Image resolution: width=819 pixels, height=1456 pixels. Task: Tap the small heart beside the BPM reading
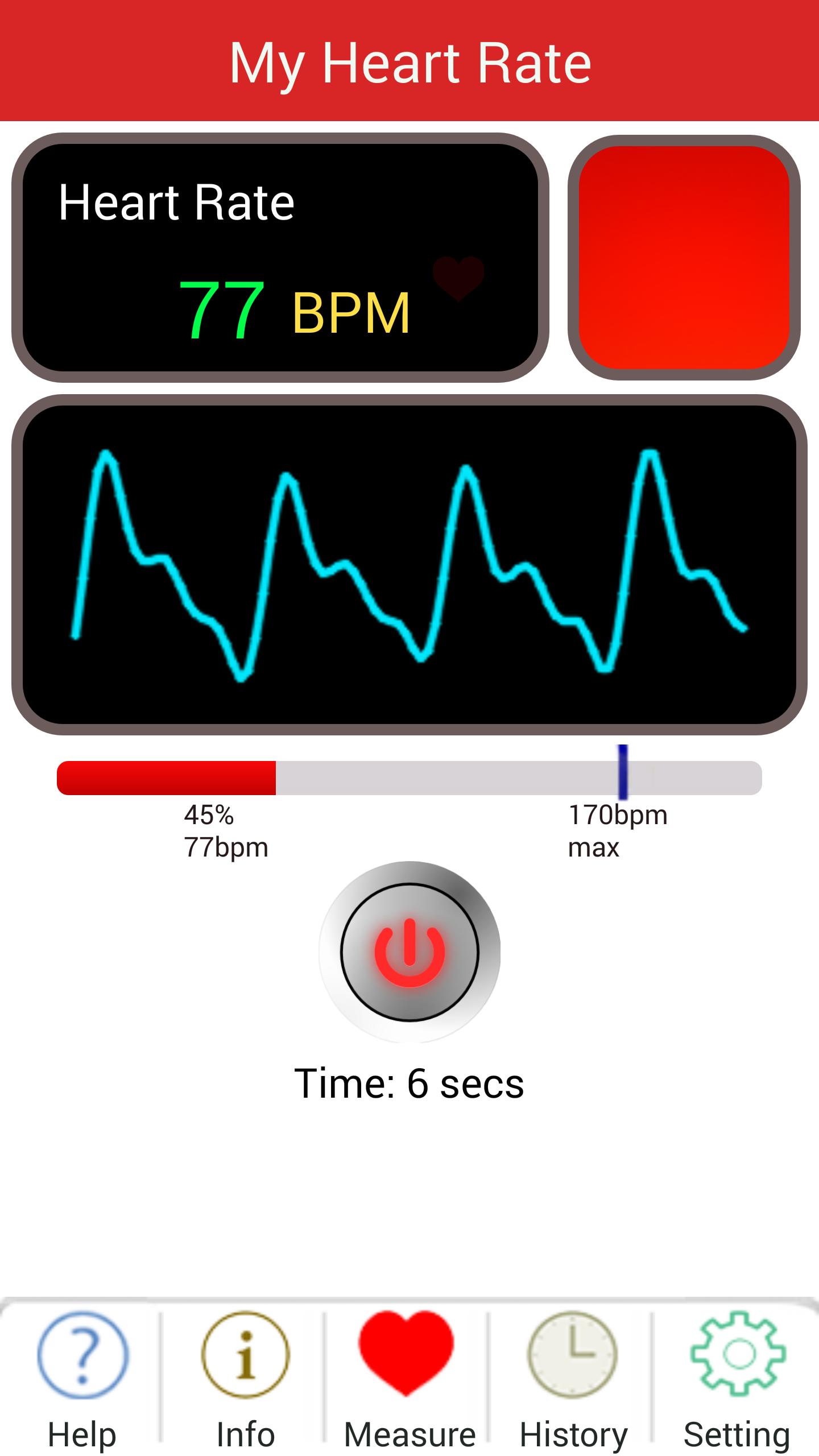[458, 280]
